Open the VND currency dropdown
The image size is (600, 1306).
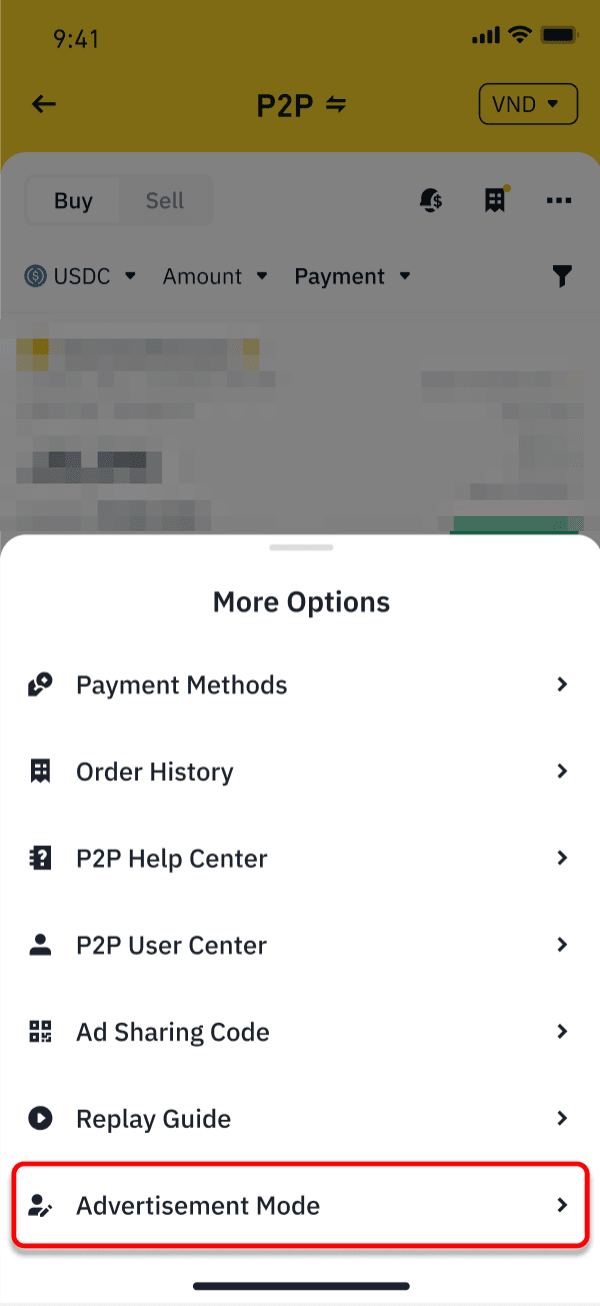(x=528, y=104)
